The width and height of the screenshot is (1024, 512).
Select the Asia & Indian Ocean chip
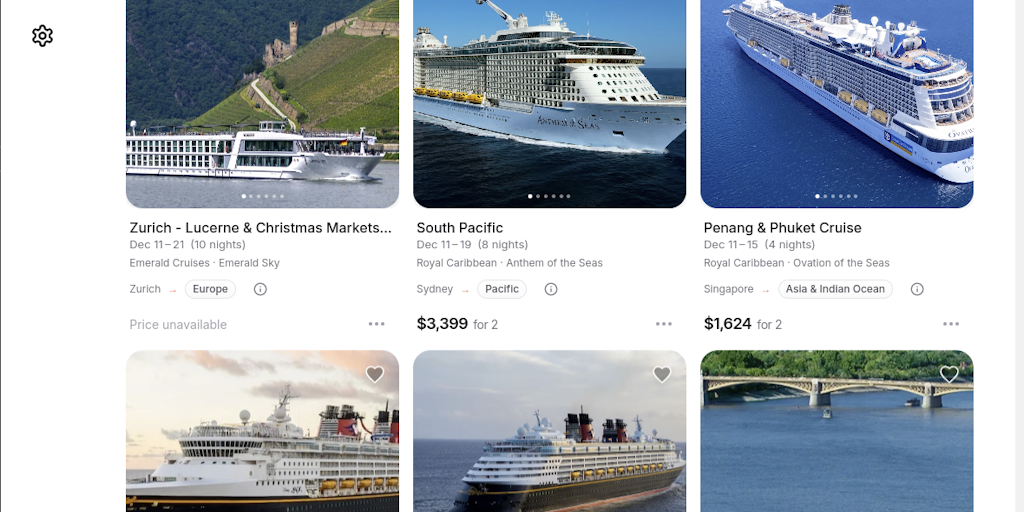point(835,289)
